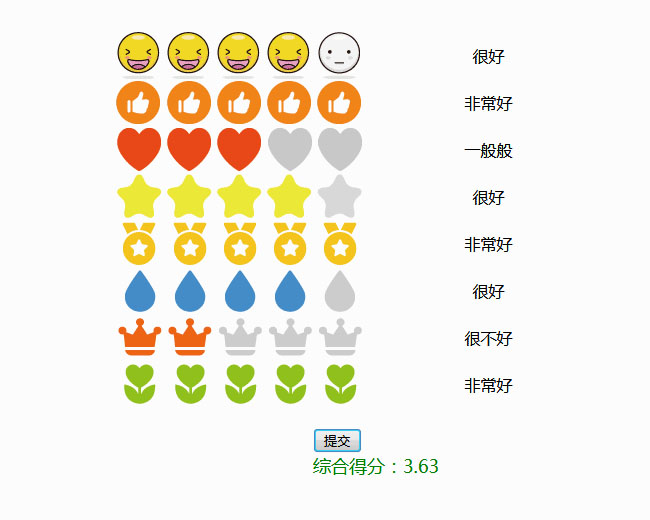Choose the fifth crown

[x=340, y=337]
